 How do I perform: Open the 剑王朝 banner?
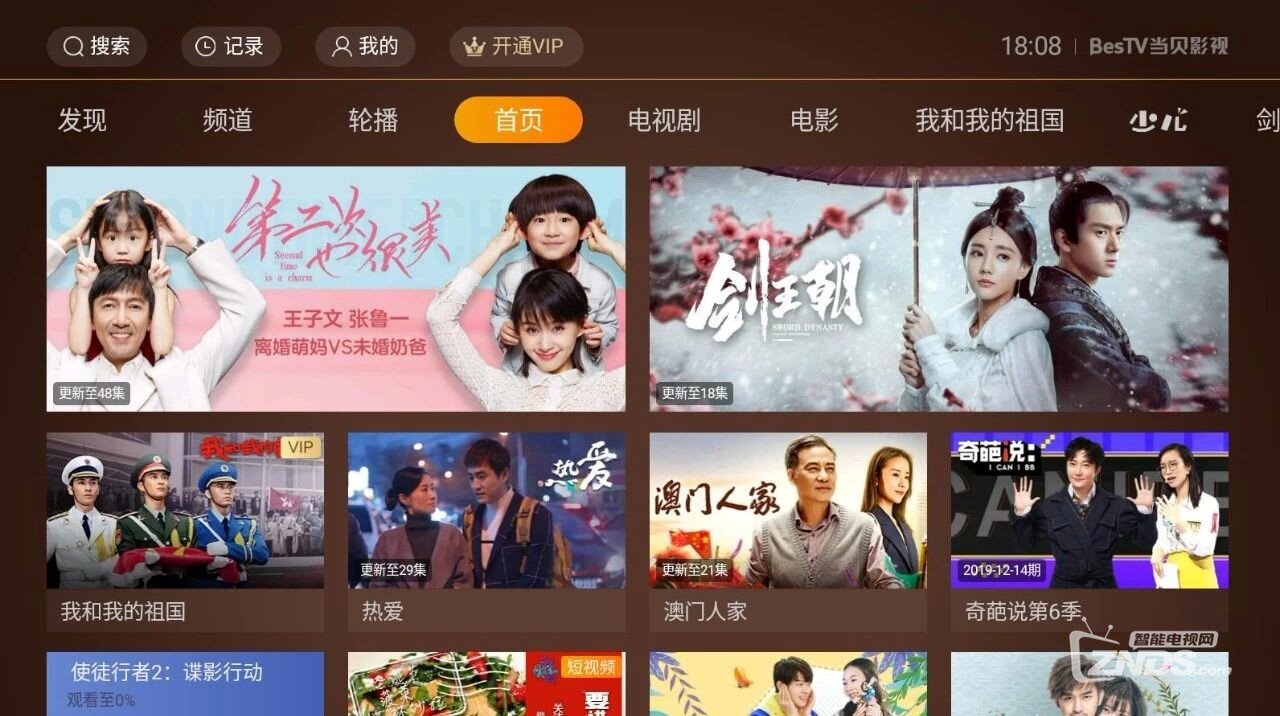coord(939,289)
